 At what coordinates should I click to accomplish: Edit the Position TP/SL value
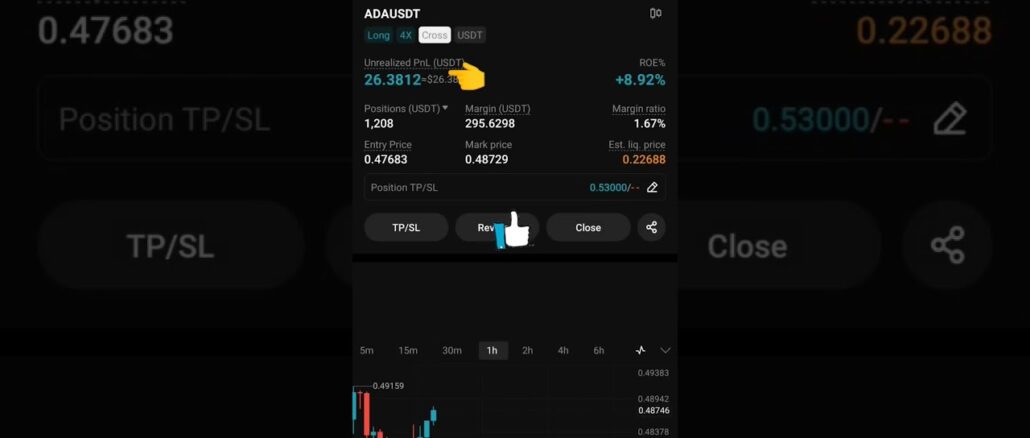tap(652, 188)
